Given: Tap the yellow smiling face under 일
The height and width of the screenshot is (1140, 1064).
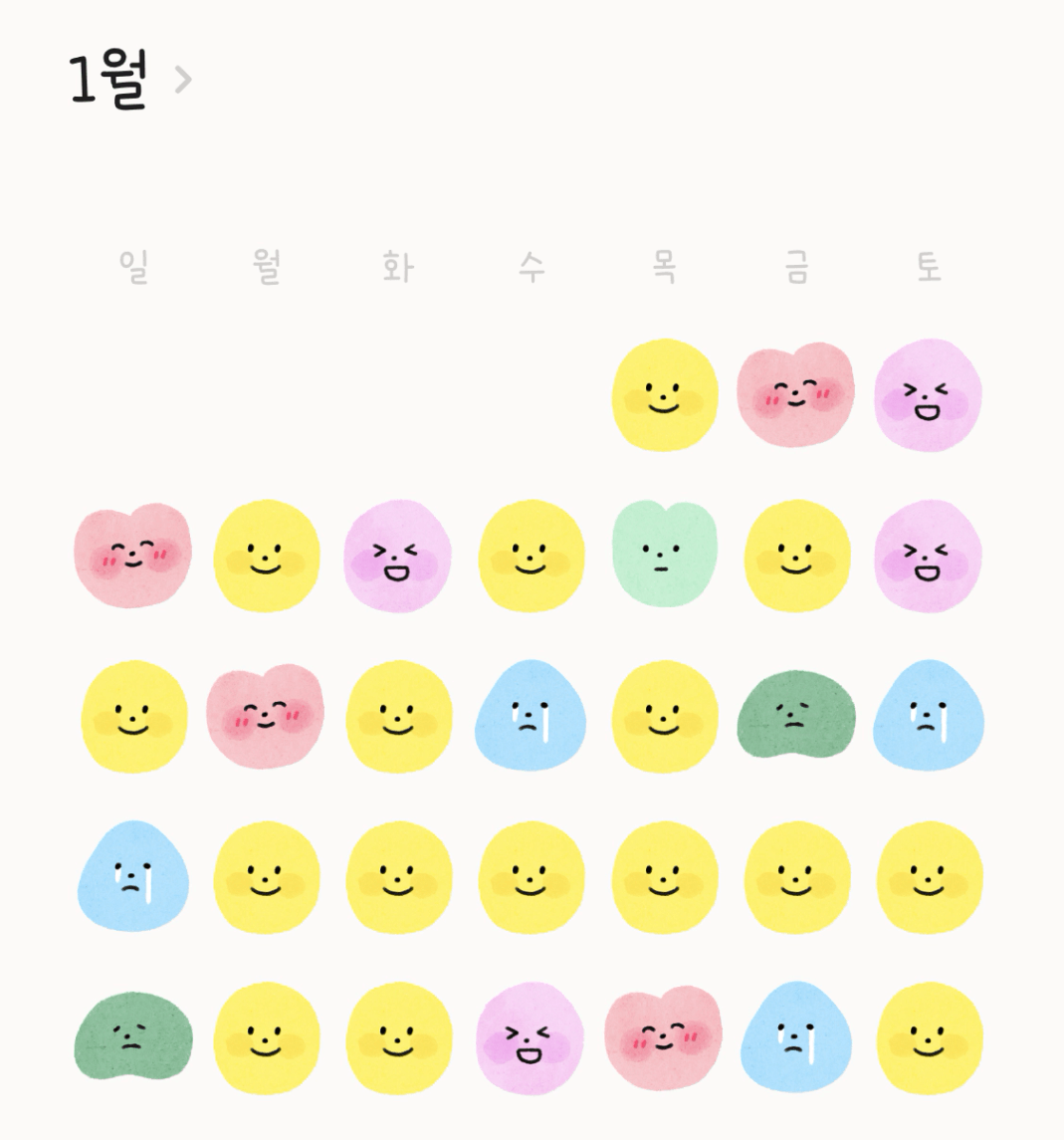Looking at the screenshot, I should [133, 716].
